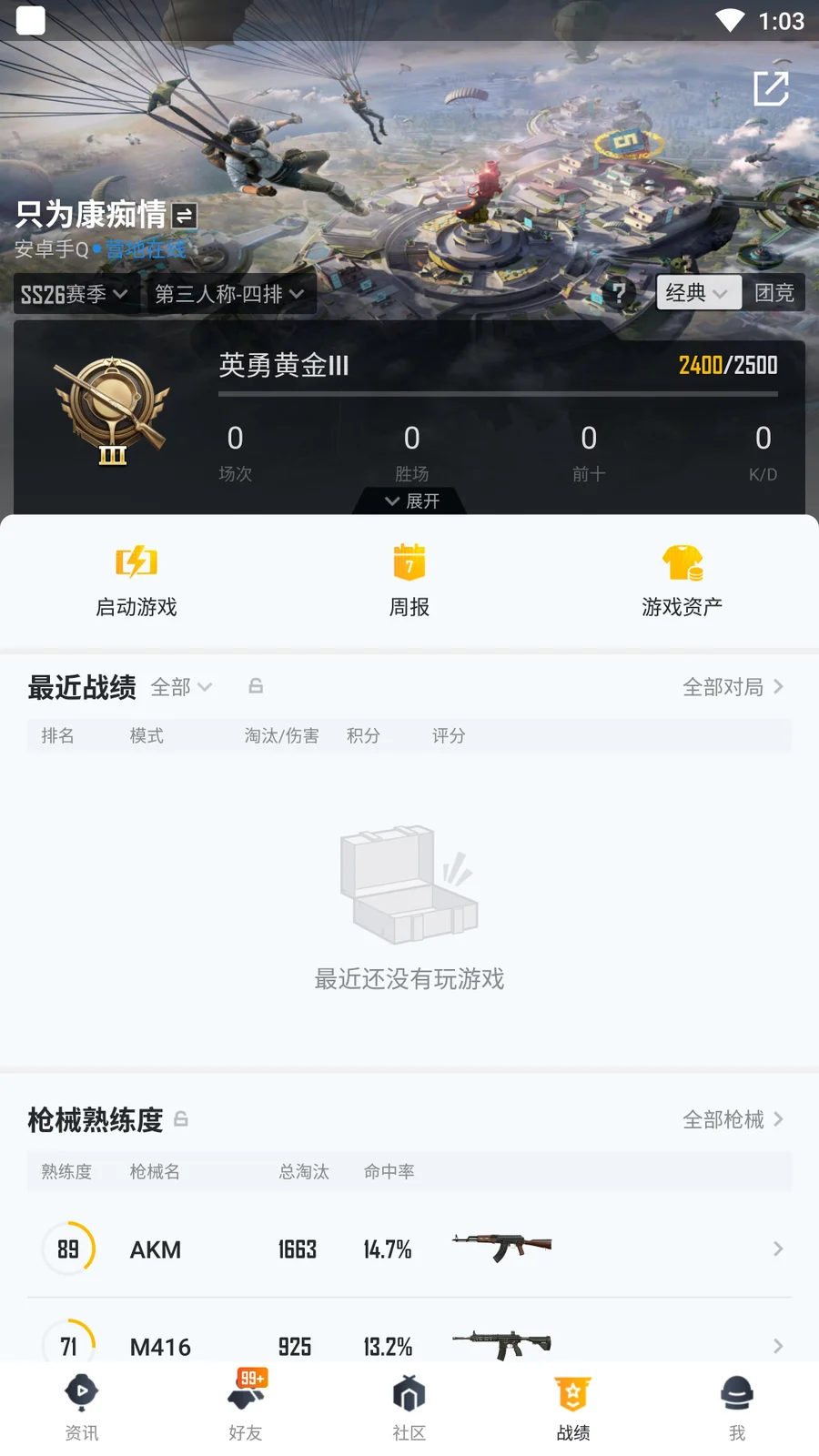This screenshot has height=1456, width=819.
Task: Tap the question mark help icon
Action: point(619,293)
